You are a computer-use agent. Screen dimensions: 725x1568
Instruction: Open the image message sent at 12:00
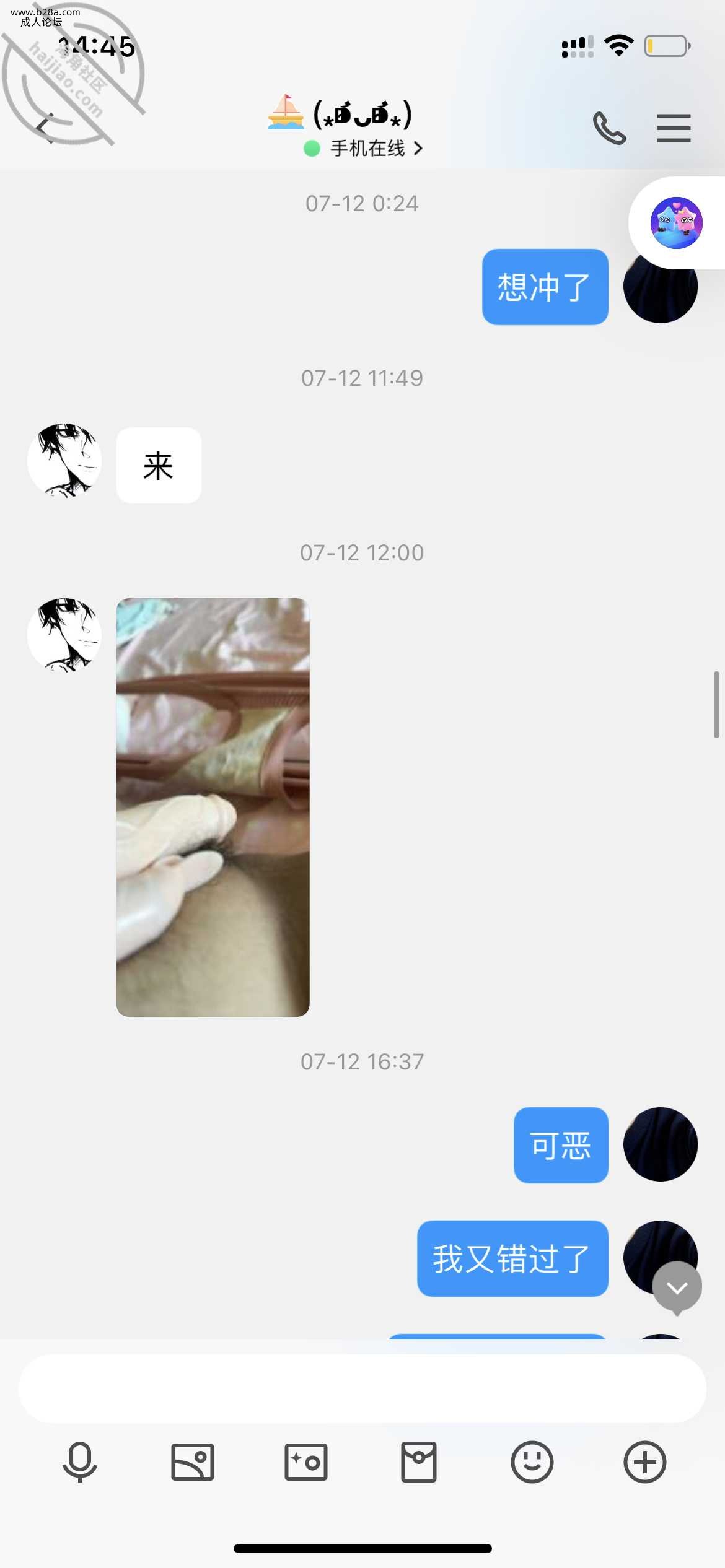coord(213,807)
